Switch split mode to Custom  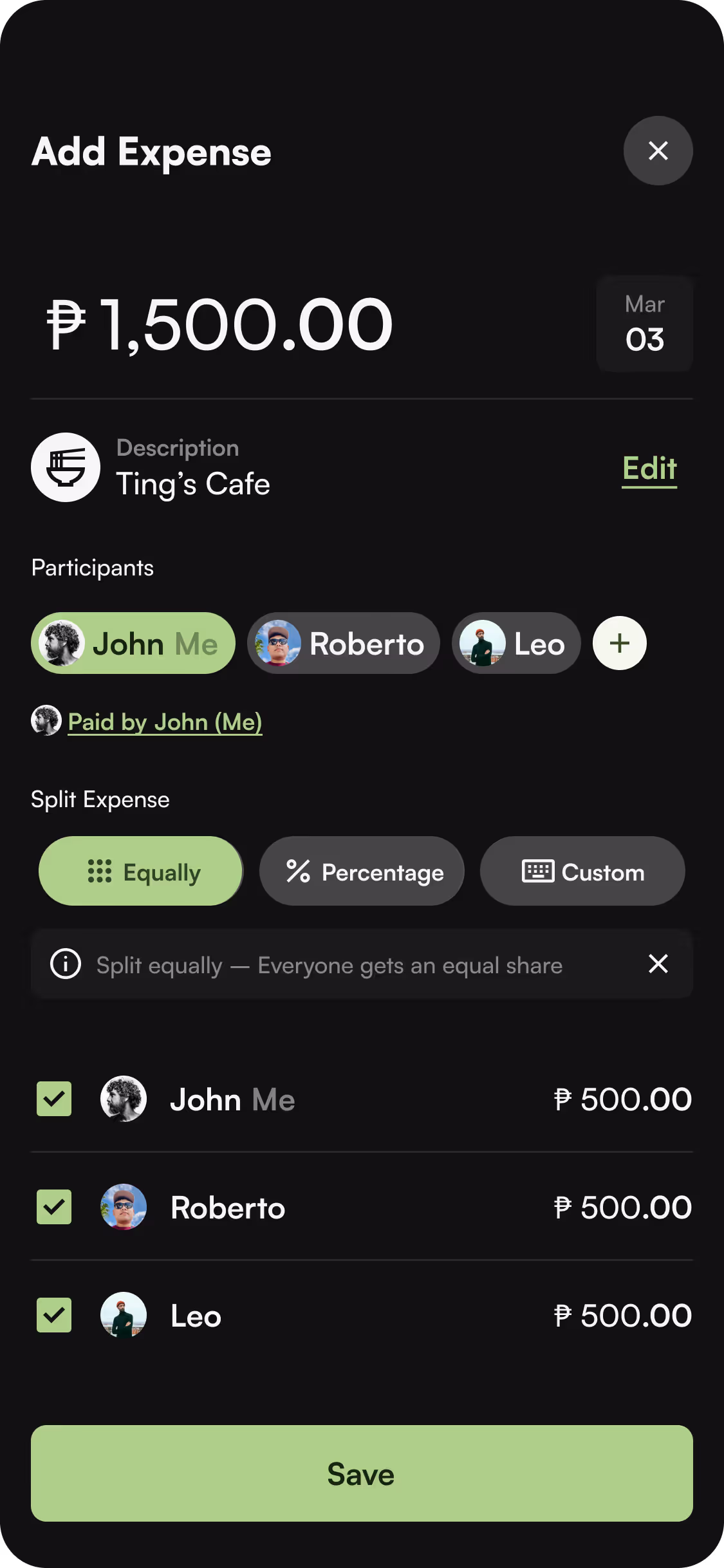click(x=582, y=871)
